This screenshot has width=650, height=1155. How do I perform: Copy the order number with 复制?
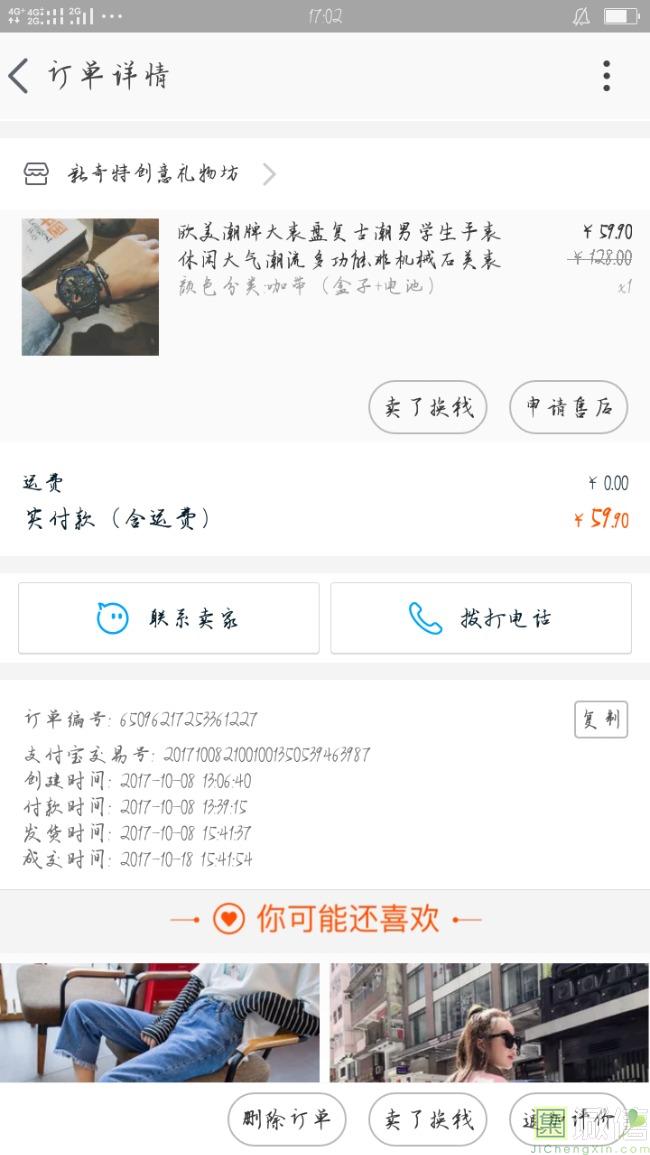point(600,719)
